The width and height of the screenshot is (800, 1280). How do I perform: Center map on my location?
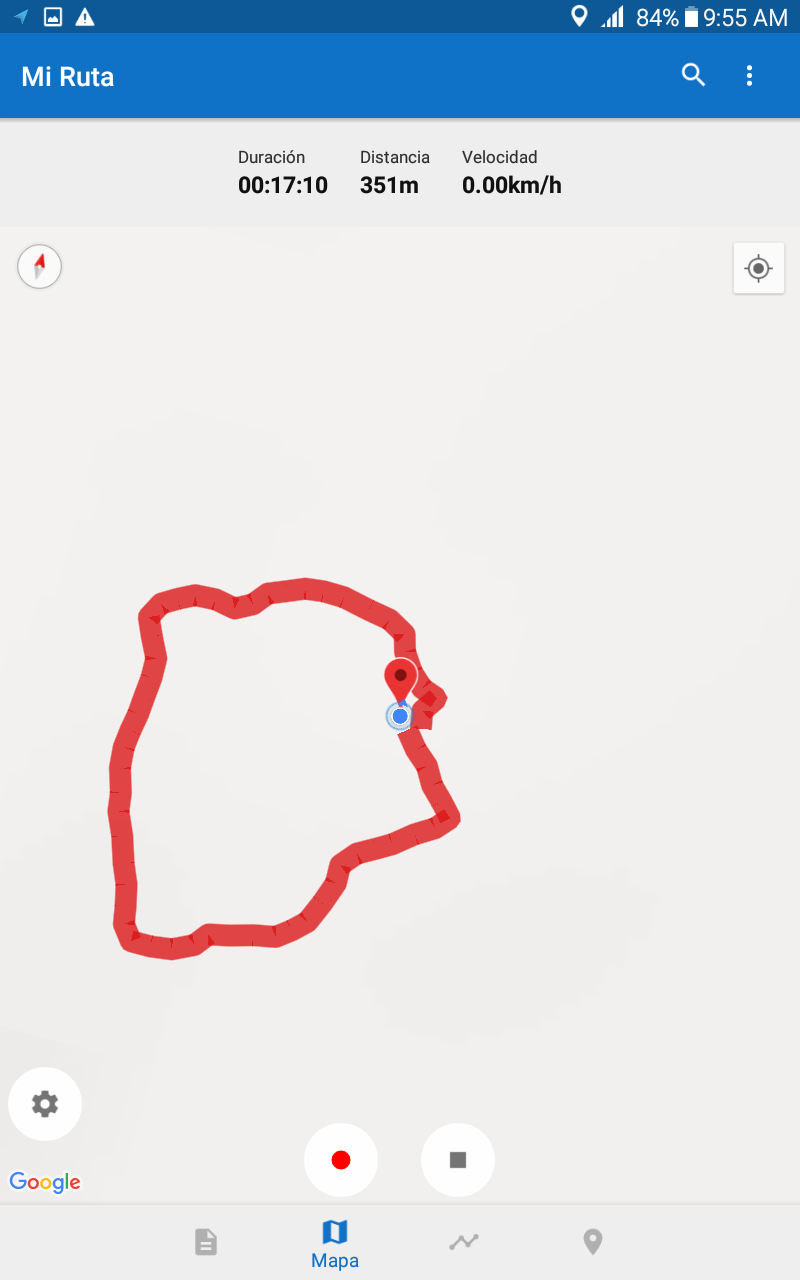pos(759,268)
